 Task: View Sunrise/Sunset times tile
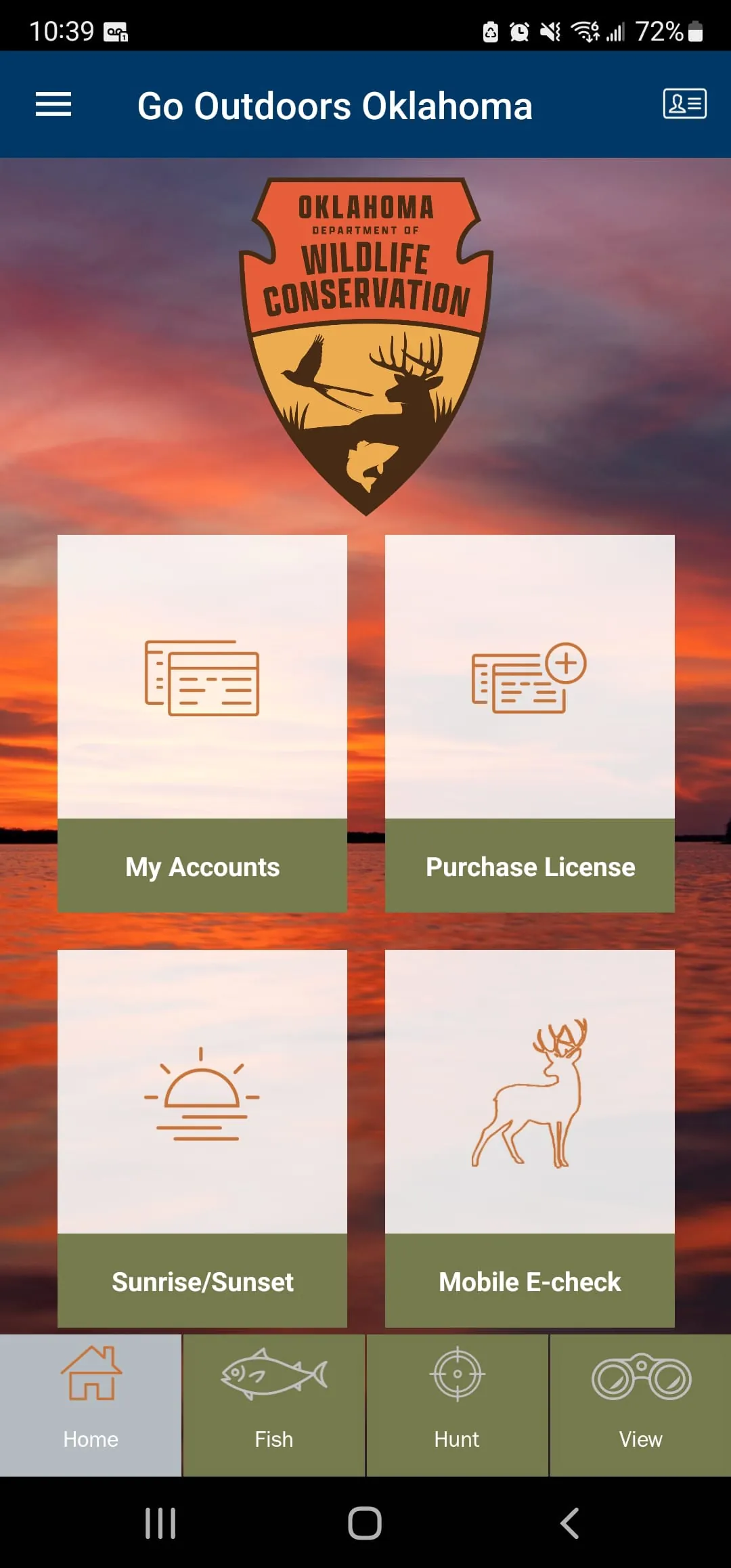point(202,1137)
